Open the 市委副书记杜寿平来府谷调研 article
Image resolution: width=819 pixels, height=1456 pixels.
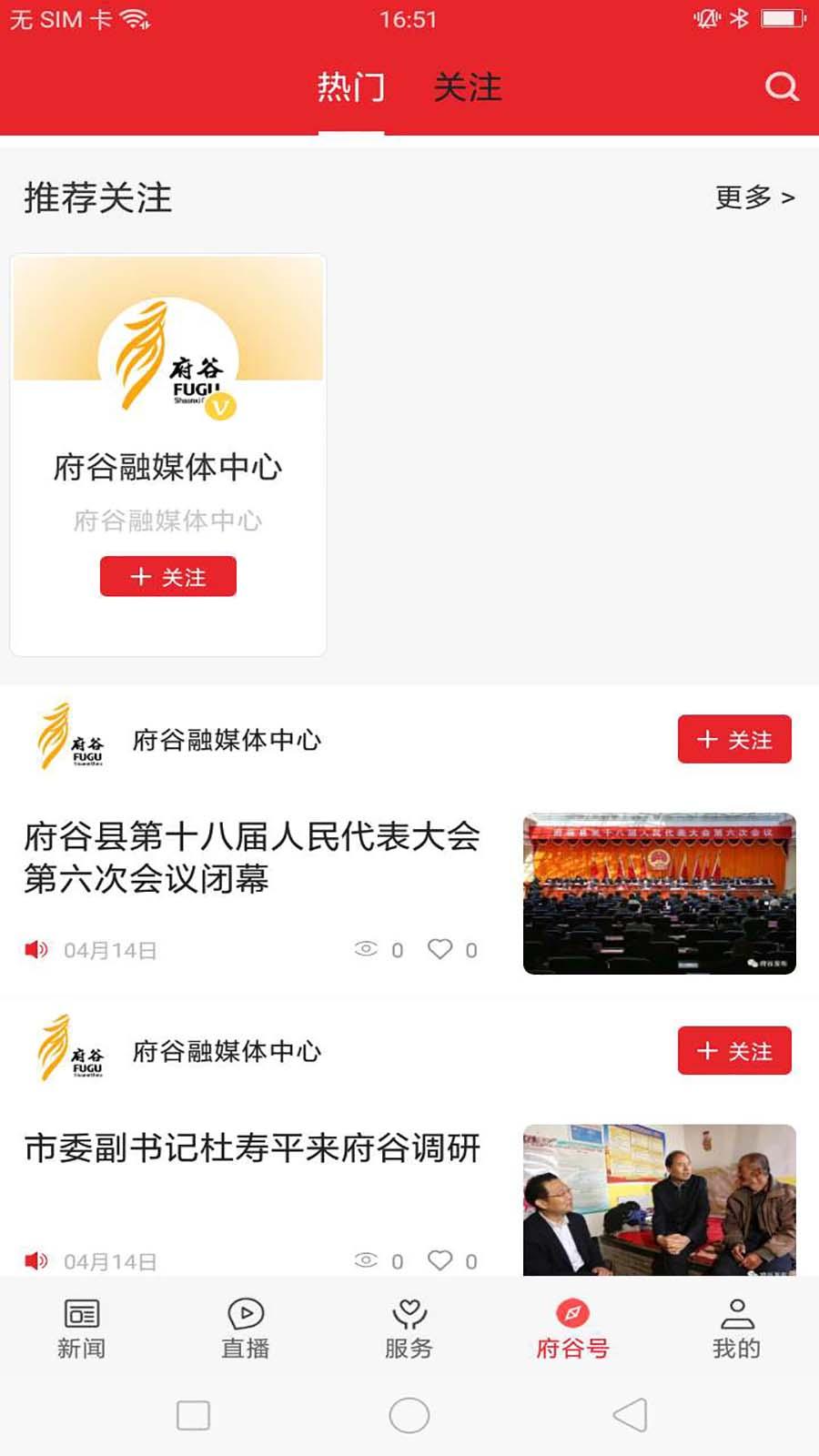coord(252,1148)
